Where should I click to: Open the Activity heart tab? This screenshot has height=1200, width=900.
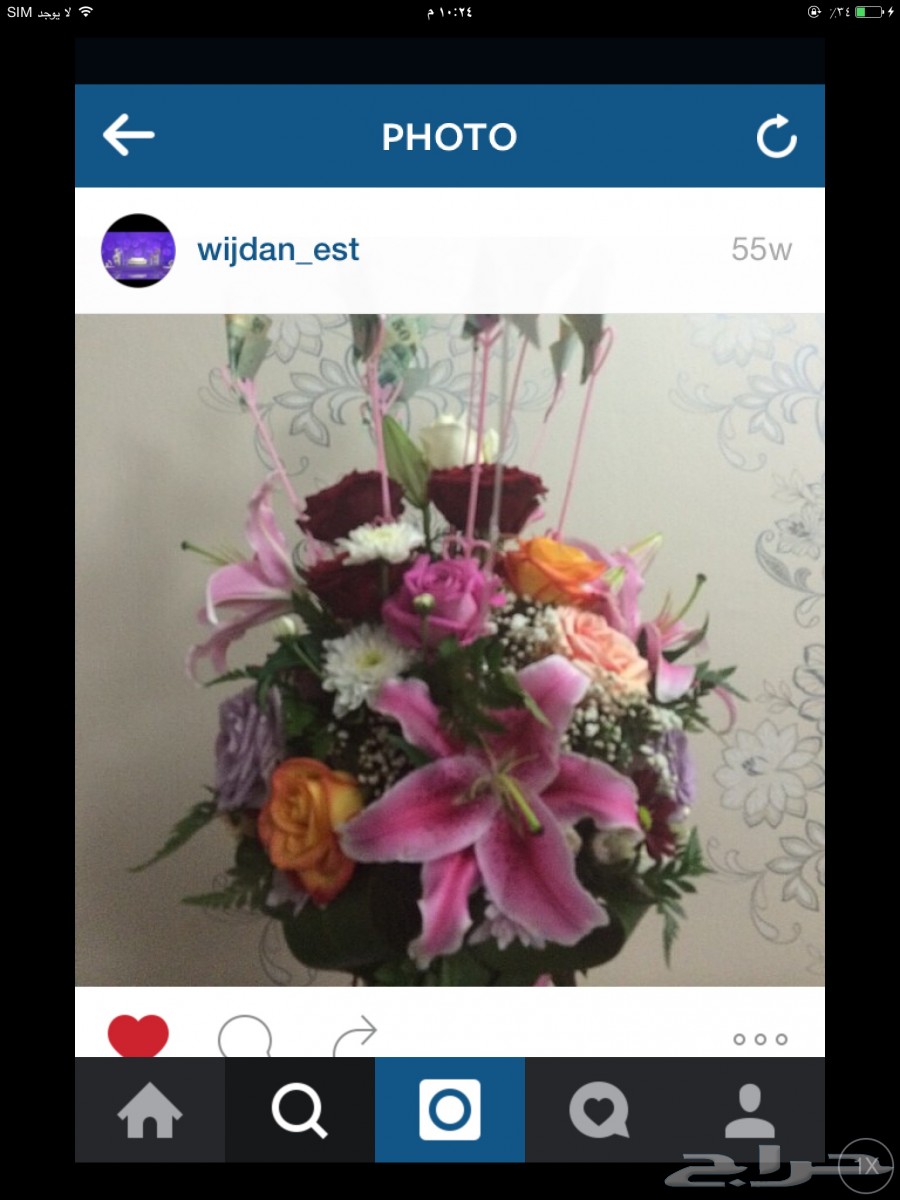point(599,1110)
